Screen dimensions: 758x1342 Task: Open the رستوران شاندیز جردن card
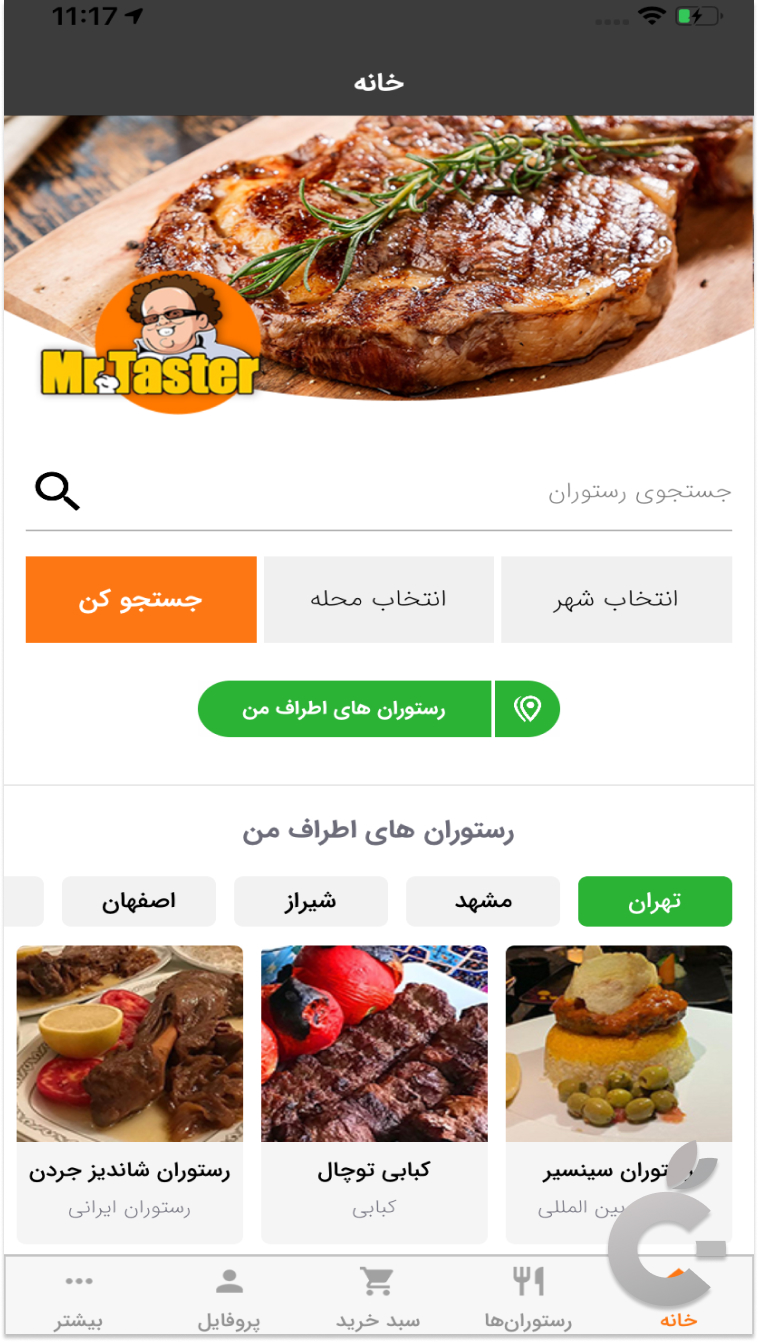[x=130, y=1090]
